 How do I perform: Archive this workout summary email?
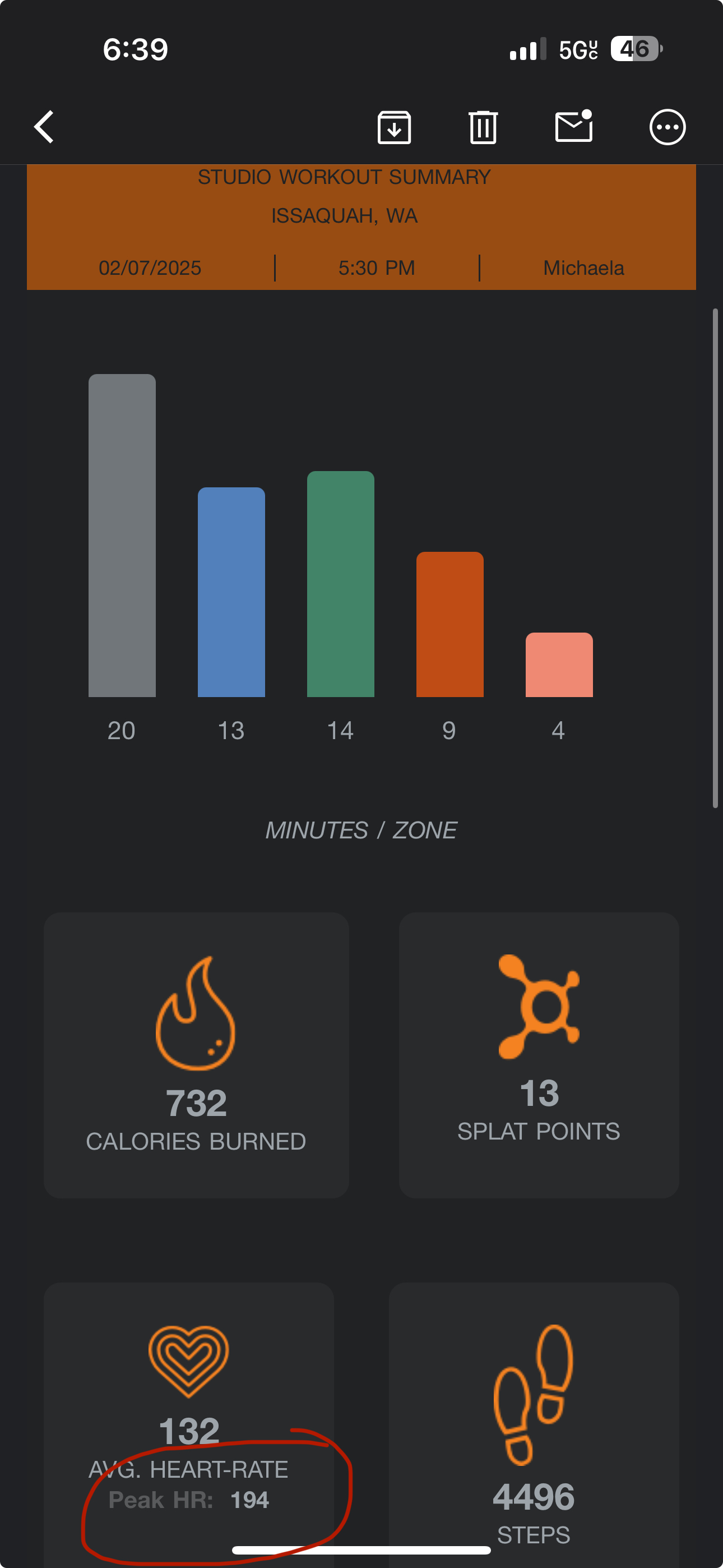[394, 127]
